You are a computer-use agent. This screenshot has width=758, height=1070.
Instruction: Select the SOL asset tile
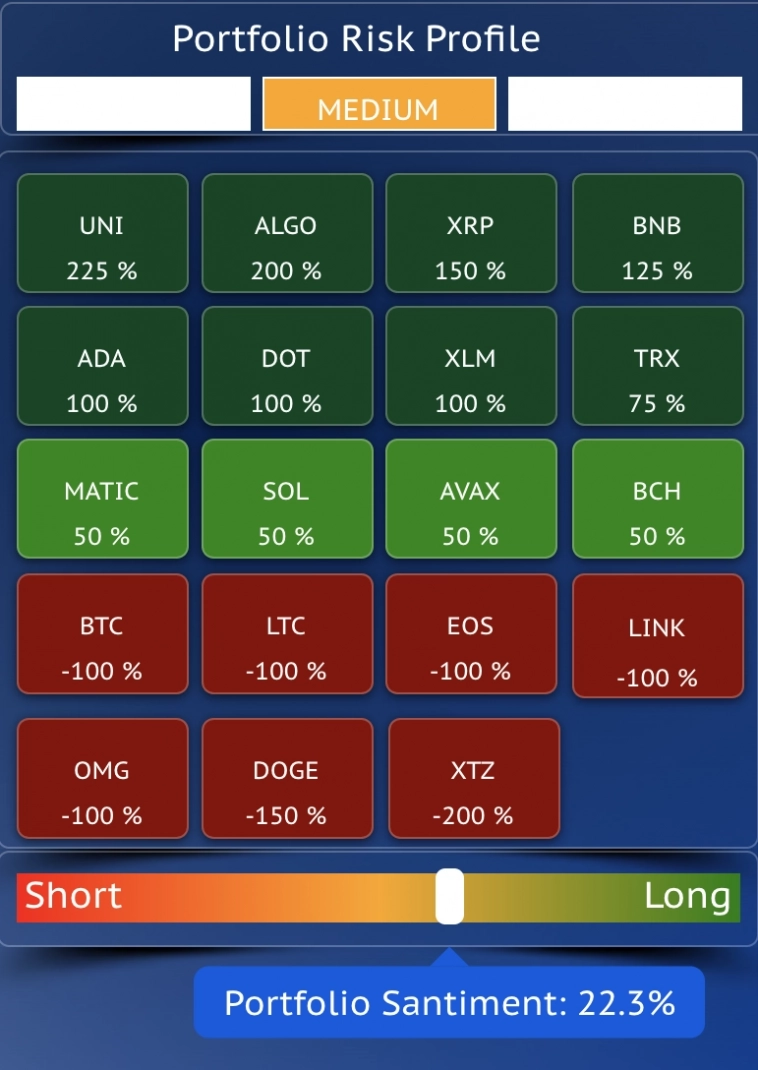286,498
